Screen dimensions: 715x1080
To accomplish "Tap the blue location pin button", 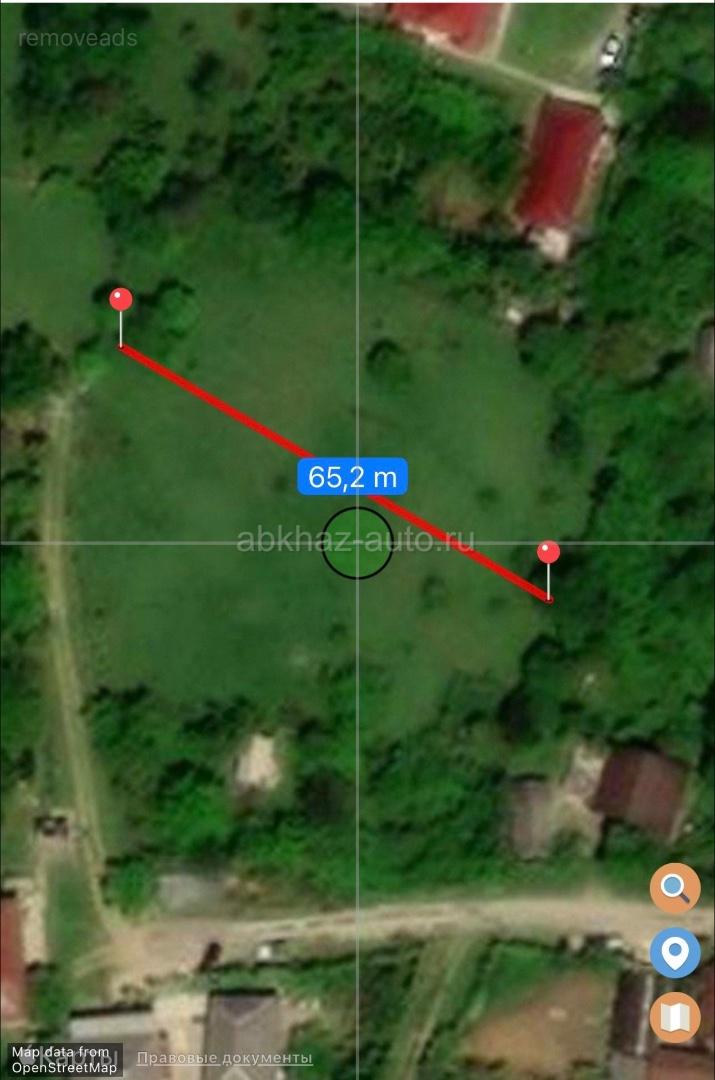I will [675, 953].
